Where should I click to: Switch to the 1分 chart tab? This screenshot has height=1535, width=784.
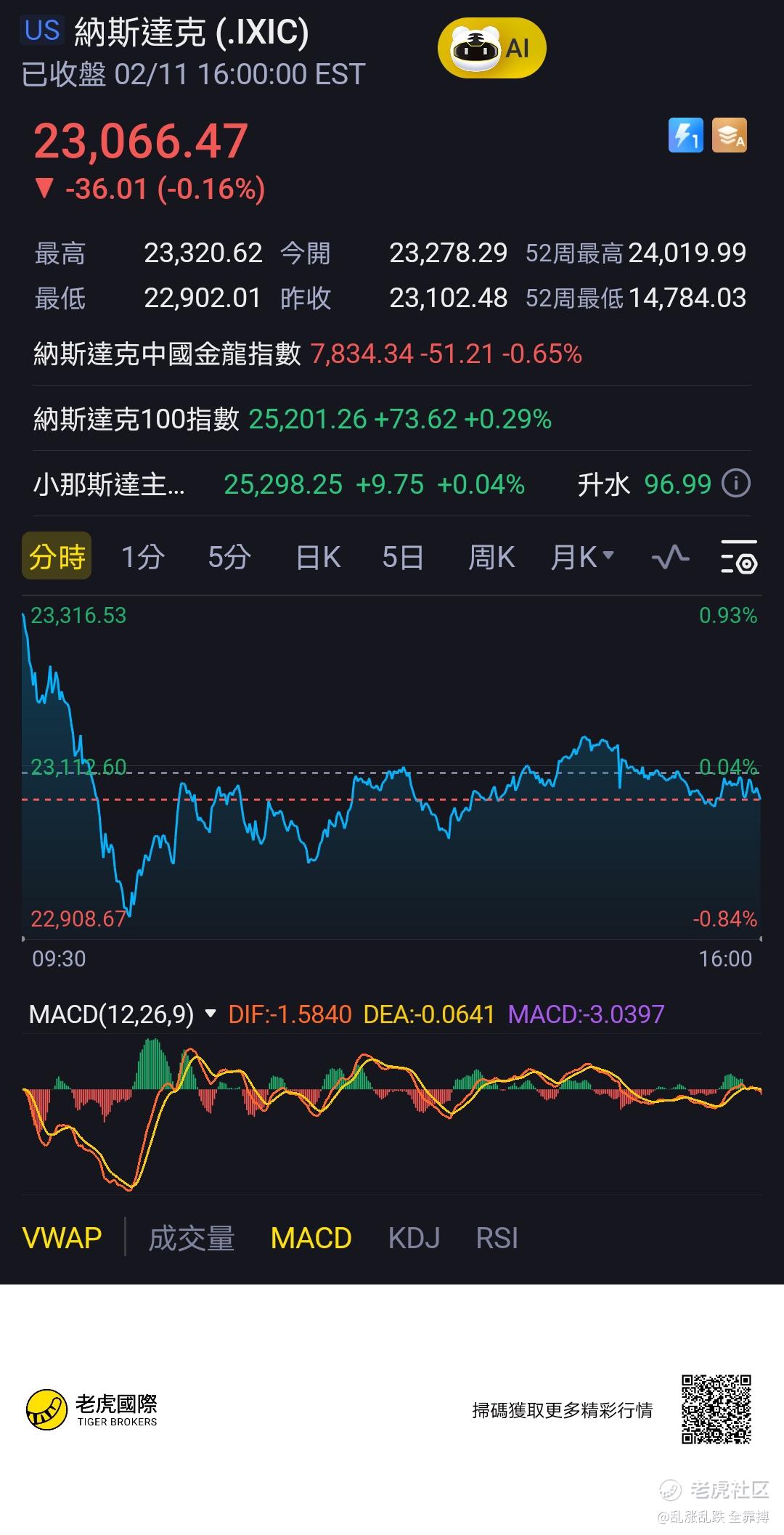point(142,558)
